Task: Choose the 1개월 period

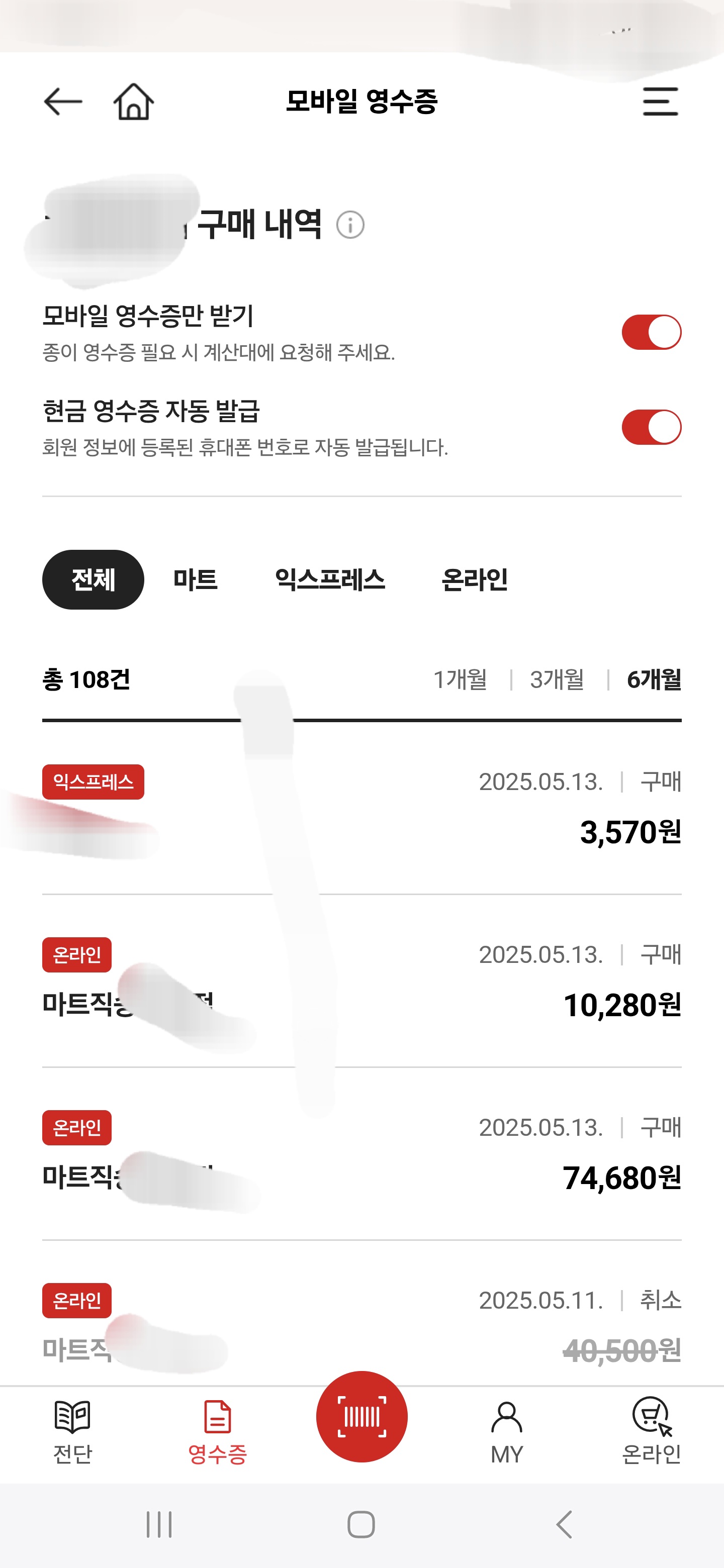Action: point(461,679)
